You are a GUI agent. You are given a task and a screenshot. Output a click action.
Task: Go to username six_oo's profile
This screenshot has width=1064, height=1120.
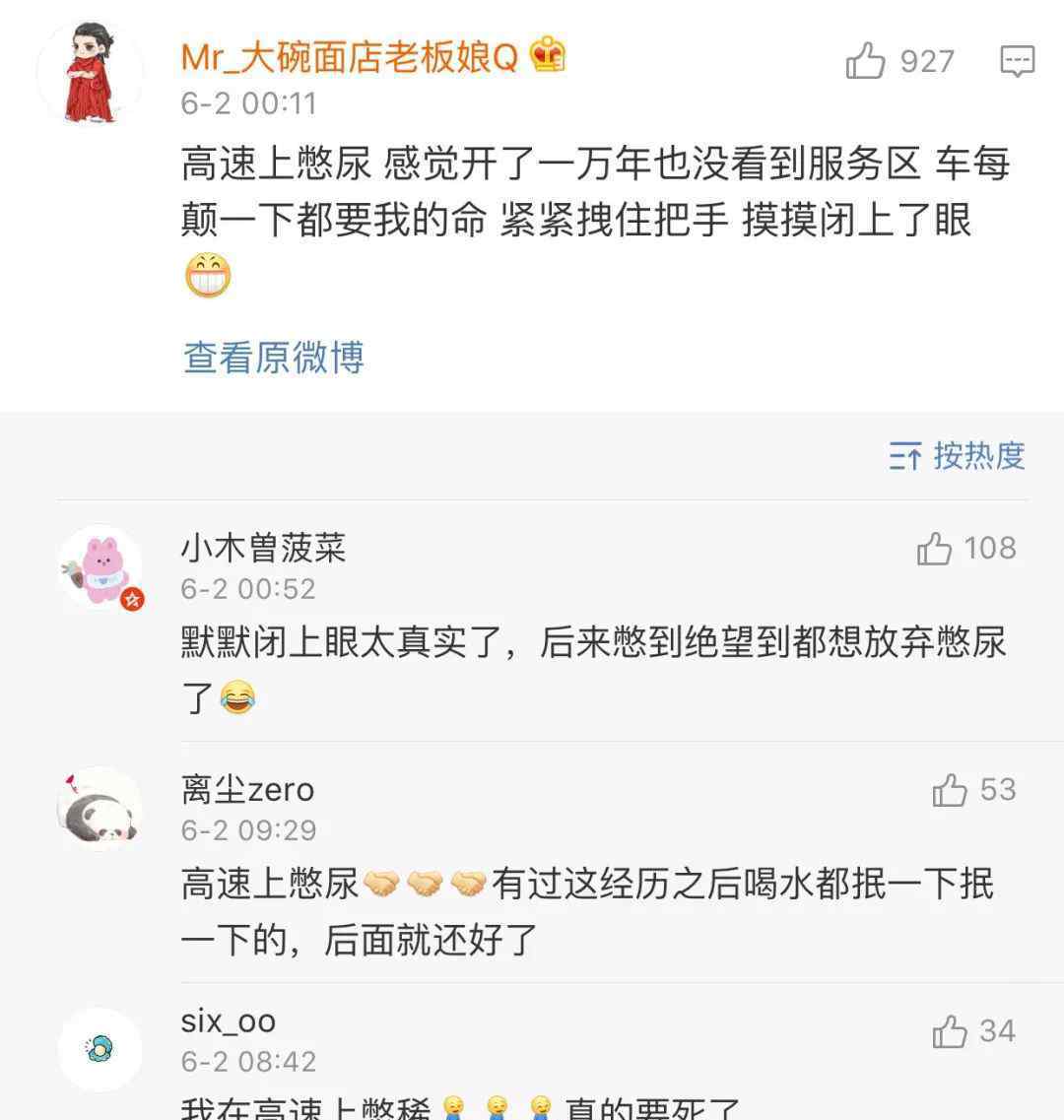[x=228, y=1021]
